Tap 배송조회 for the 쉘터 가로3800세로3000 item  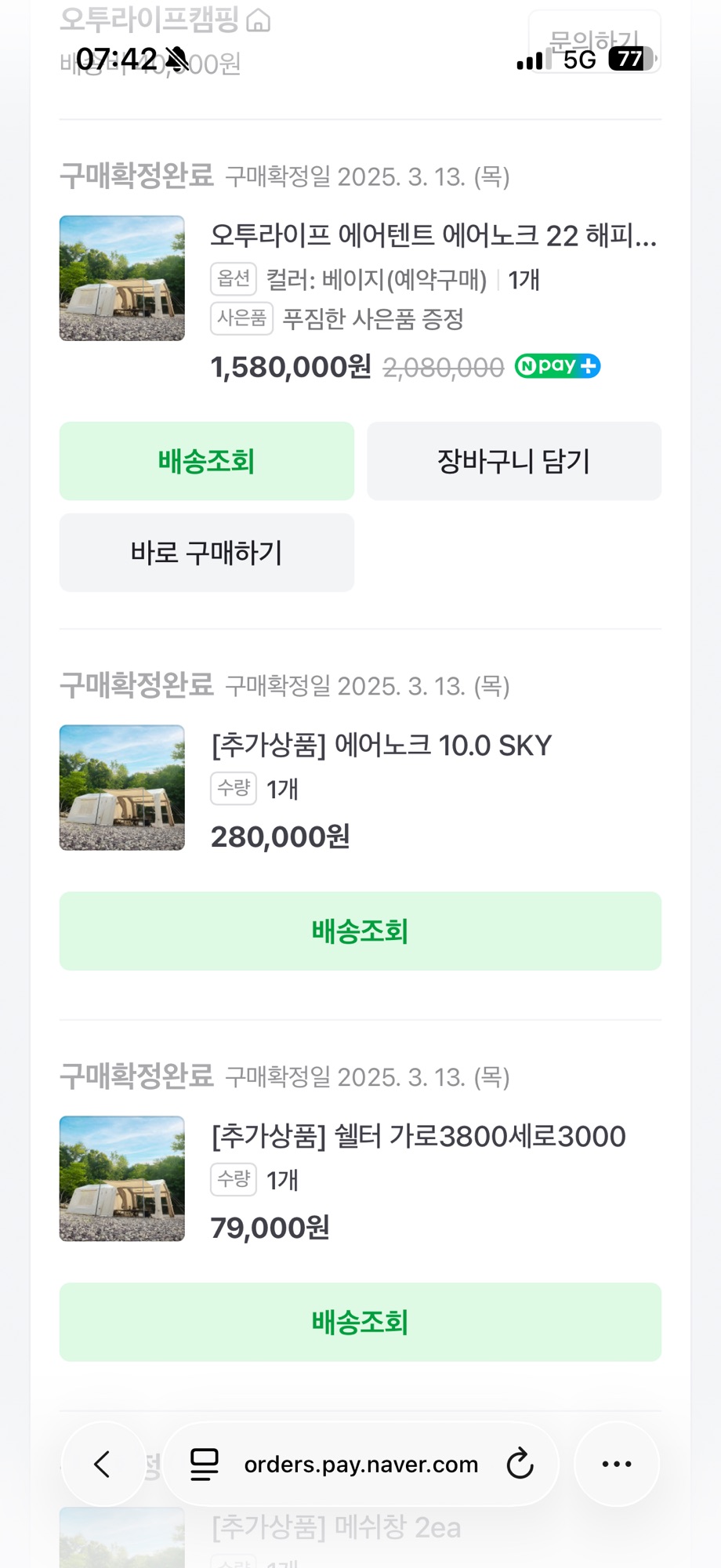[x=360, y=1323]
